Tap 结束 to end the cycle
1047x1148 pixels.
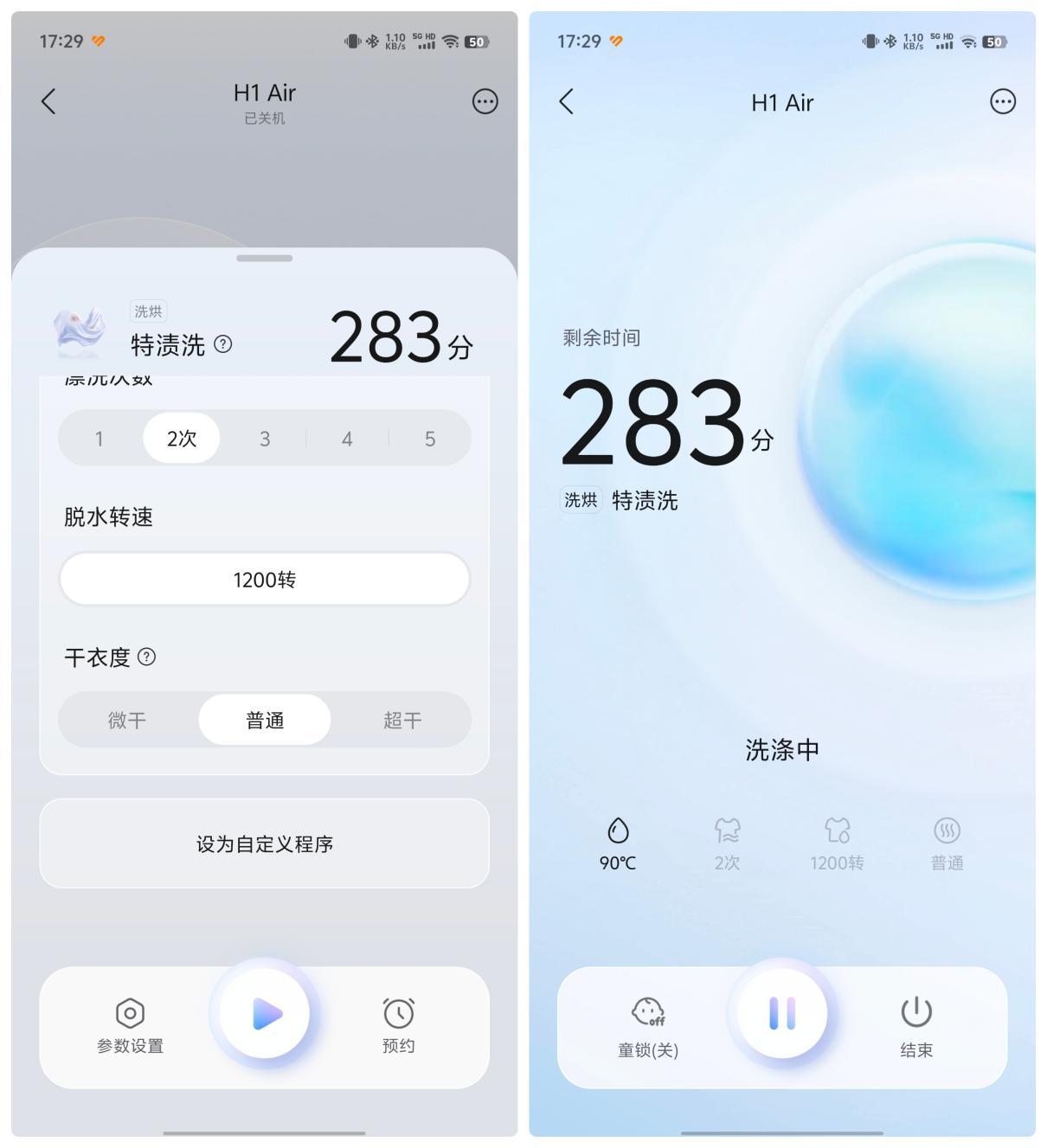(x=915, y=1026)
